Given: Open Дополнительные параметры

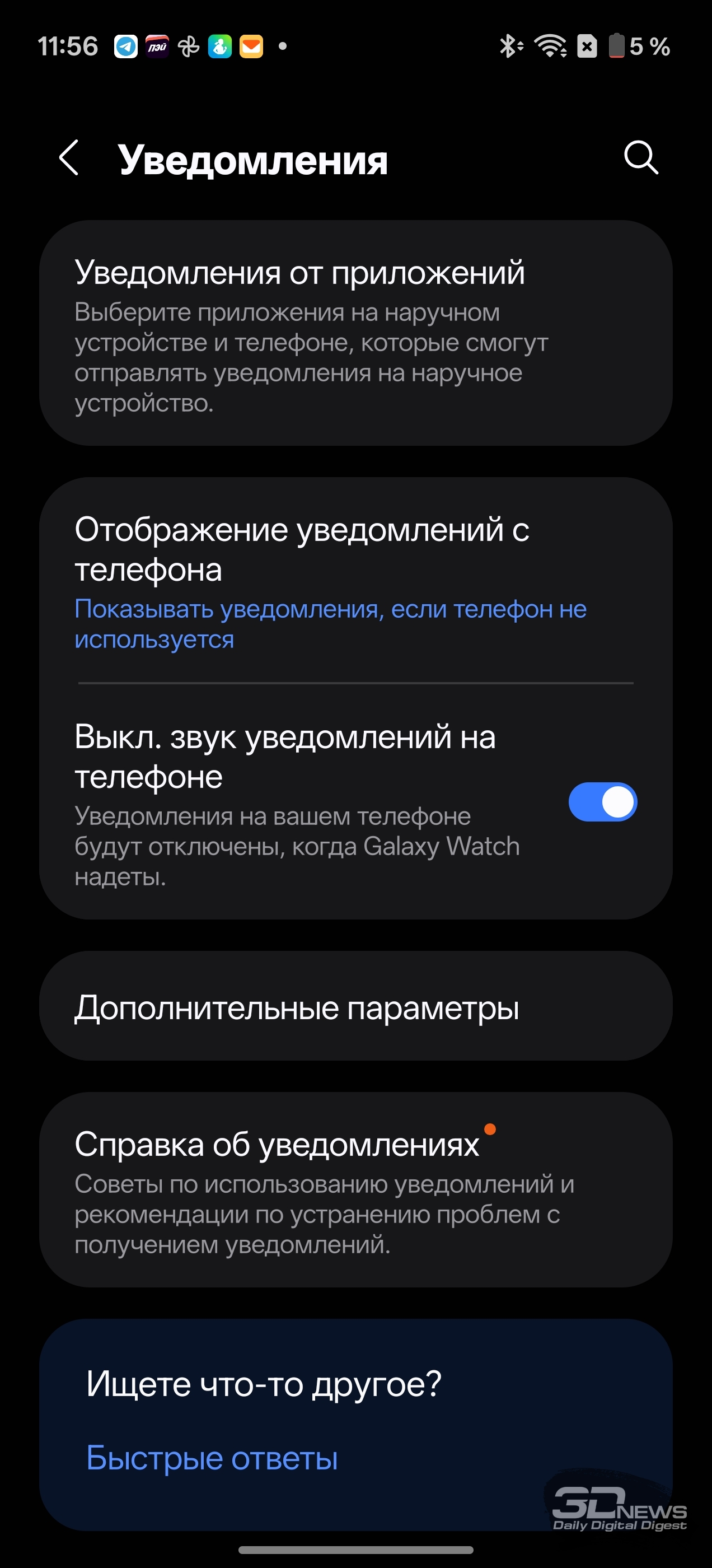Looking at the screenshot, I should coord(355,1007).
